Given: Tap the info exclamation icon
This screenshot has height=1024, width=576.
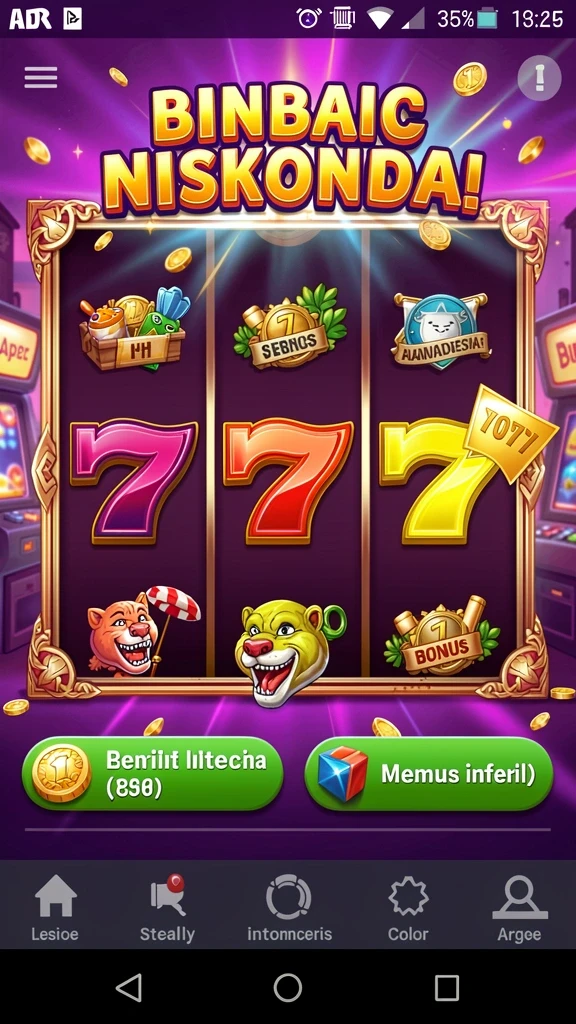Looking at the screenshot, I should [539, 78].
